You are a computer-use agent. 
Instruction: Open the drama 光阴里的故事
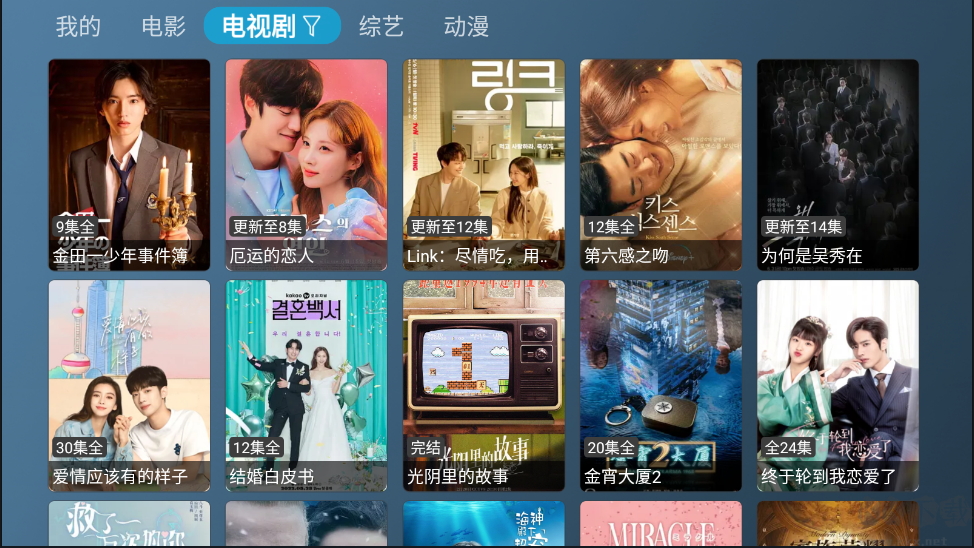pos(484,386)
